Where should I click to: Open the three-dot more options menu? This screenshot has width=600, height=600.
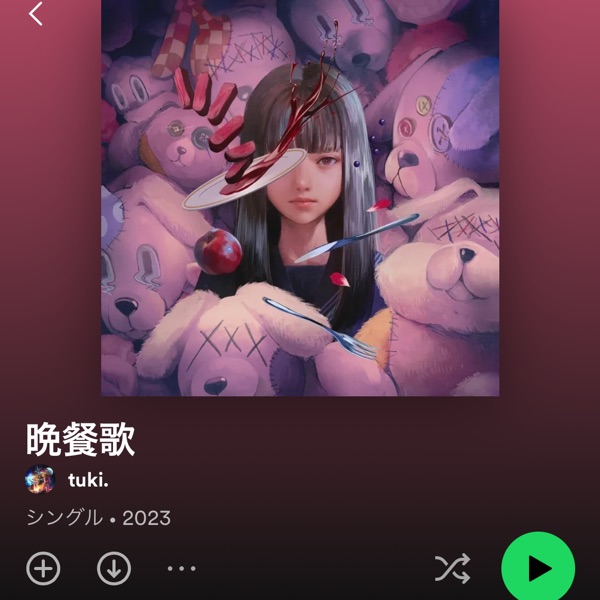[x=181, y=569]
